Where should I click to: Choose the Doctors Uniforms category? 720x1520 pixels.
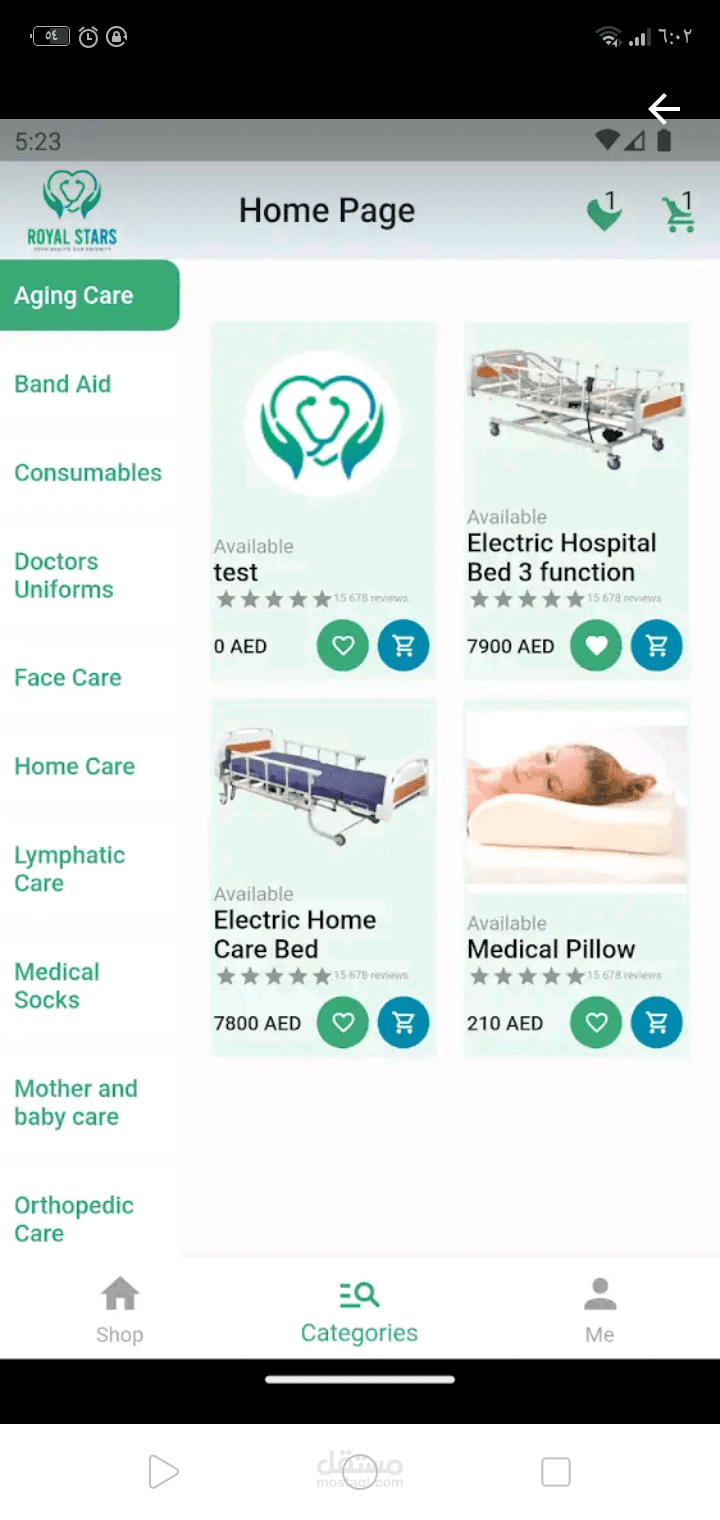click(90, 575)
